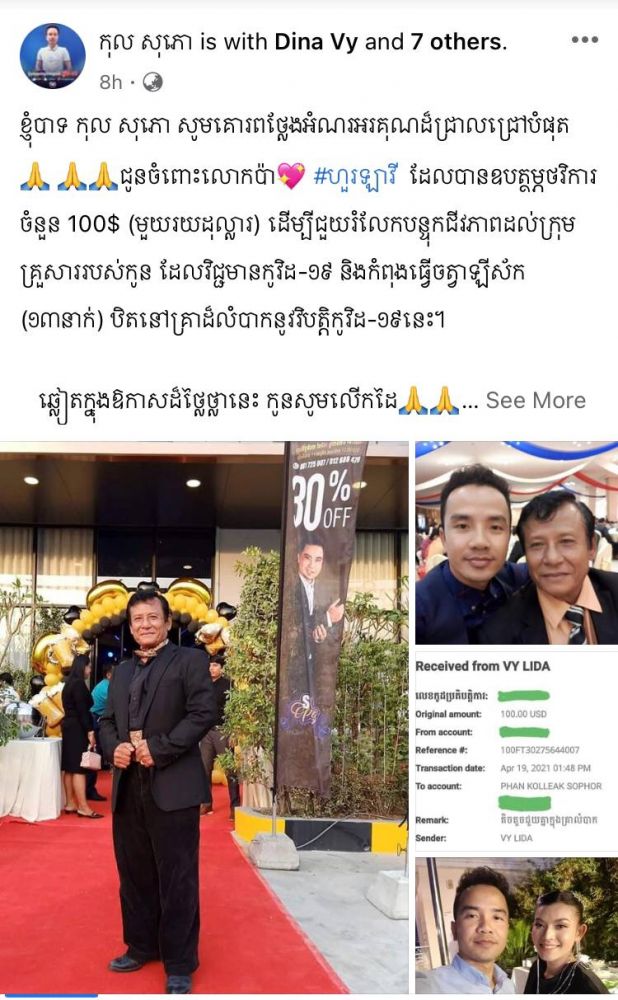Open the photo of two men together
The width and height of the screenshot is (618, 1000).
point(516,545)
